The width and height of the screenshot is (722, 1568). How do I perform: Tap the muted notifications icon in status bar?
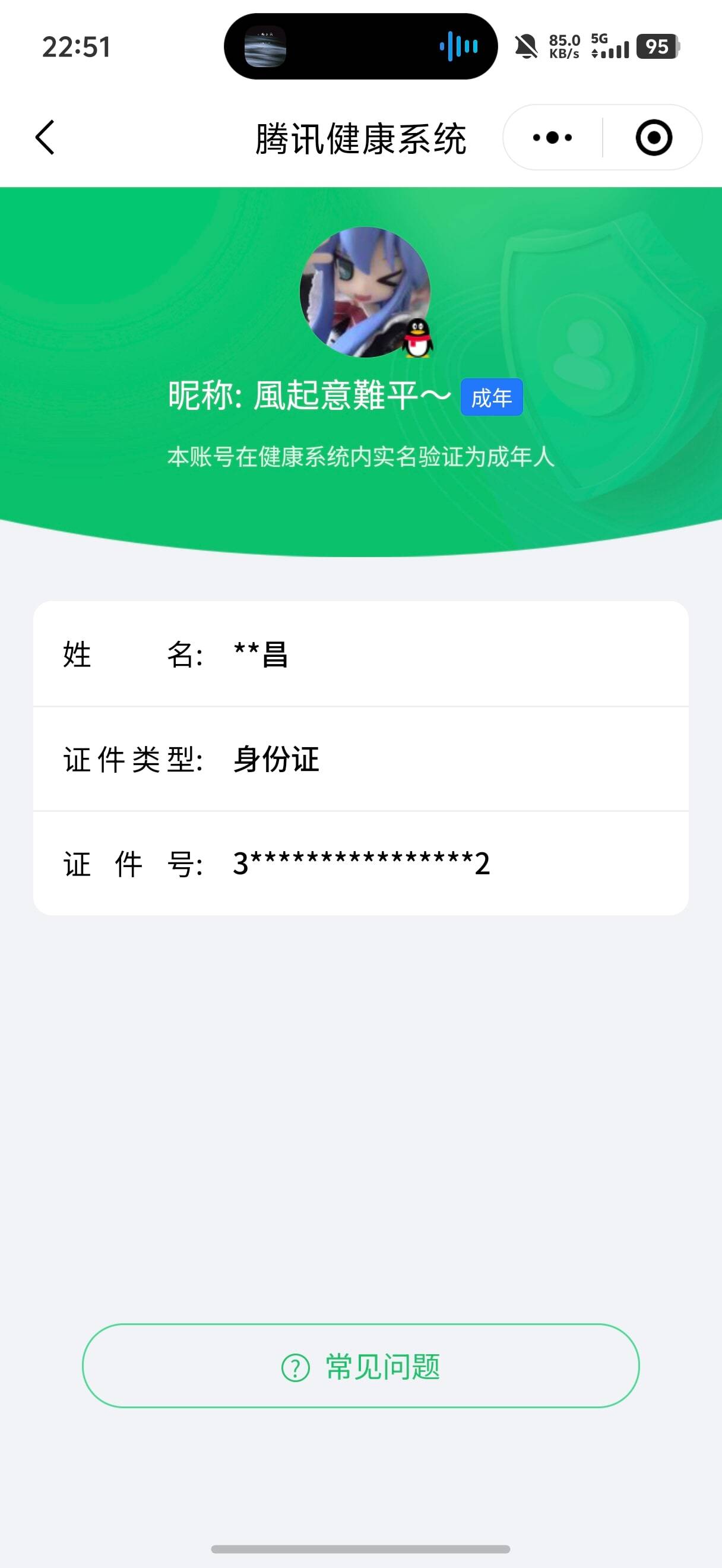coord(527,46)
